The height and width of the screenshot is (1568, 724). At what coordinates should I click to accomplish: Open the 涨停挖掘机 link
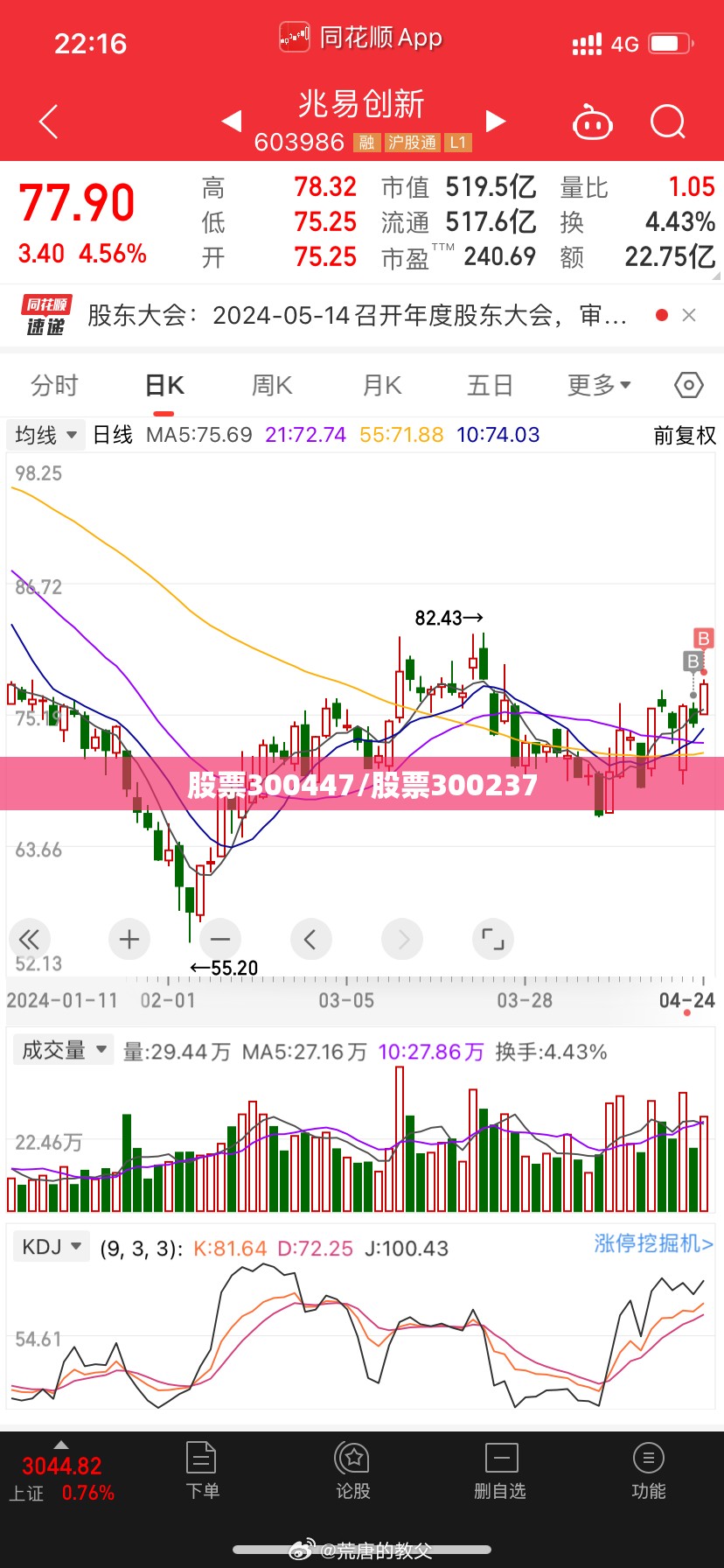(654, 1243)
